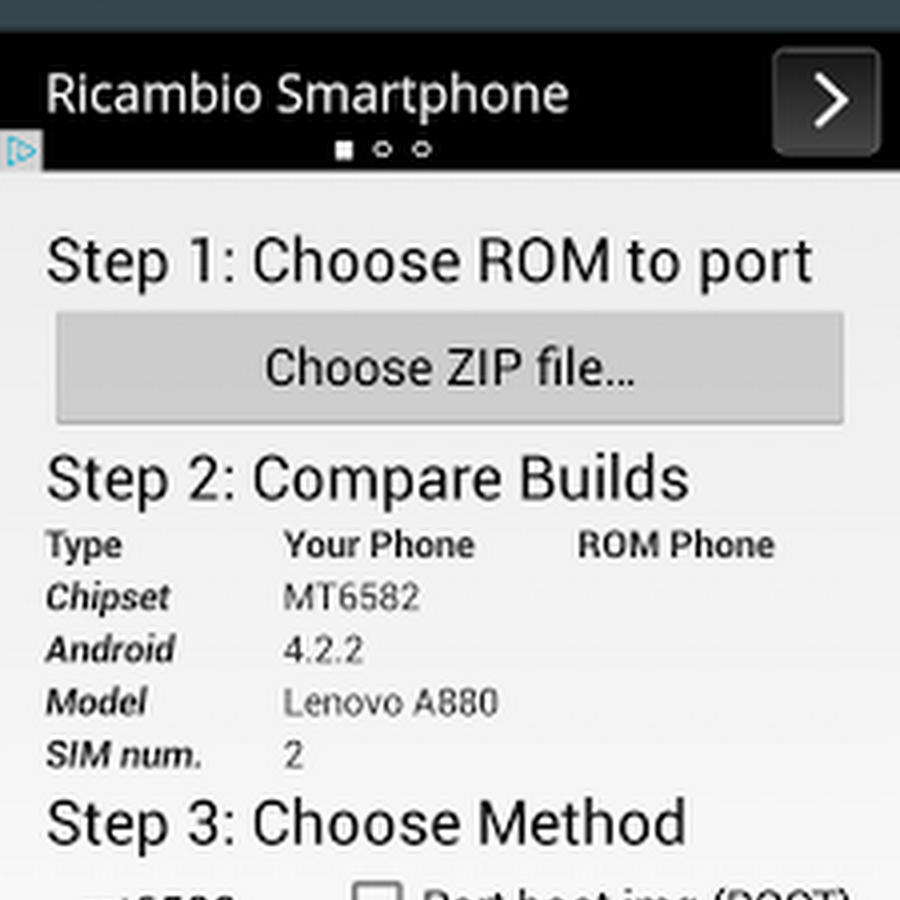Check the Port boot.img checkbox

[377, 889]
